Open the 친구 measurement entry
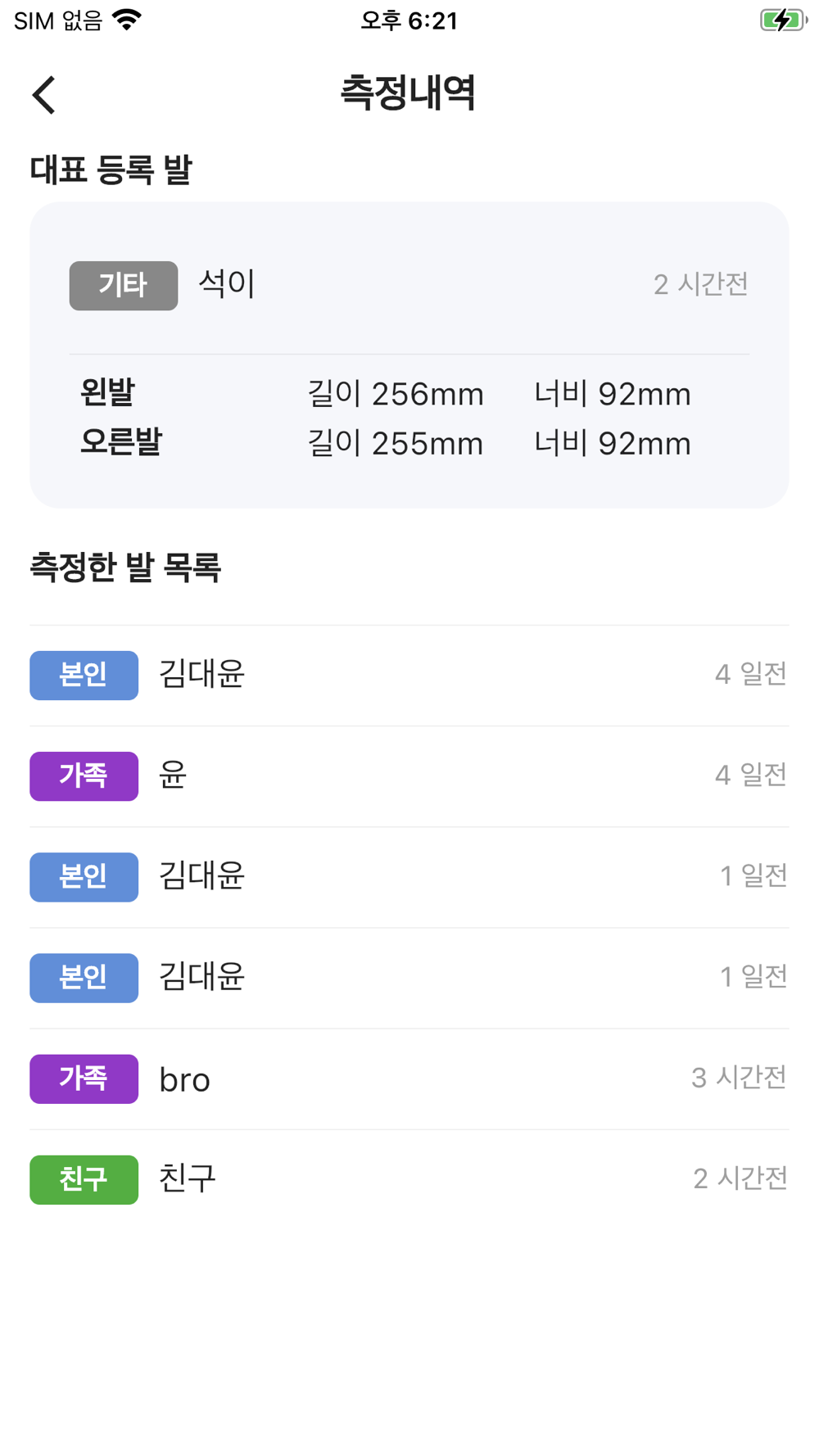 click(x=409, y=1180)
